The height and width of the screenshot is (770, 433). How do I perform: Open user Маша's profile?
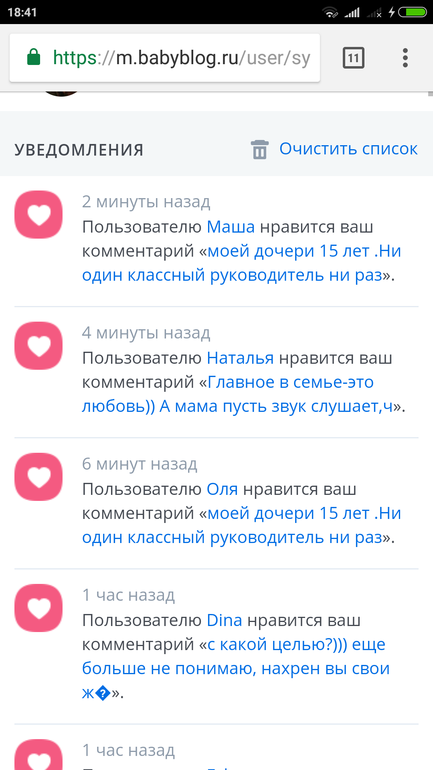click(231, 227)
